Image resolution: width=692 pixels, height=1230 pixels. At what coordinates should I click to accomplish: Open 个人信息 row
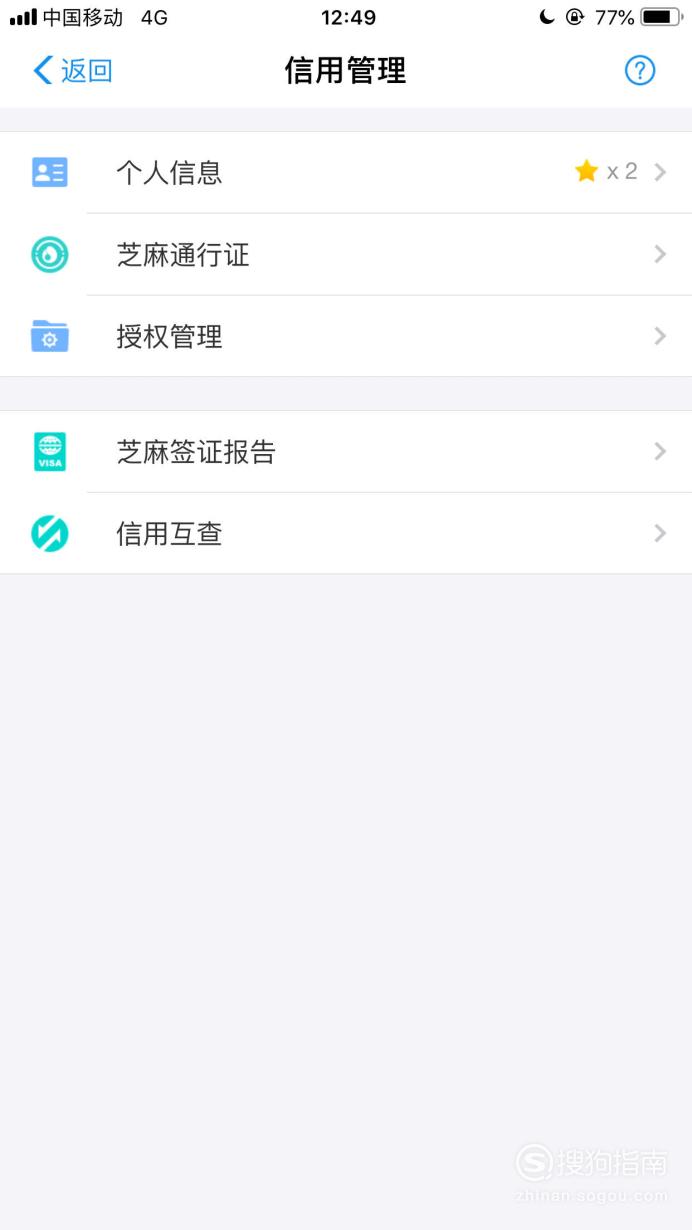tap(346, 172)
